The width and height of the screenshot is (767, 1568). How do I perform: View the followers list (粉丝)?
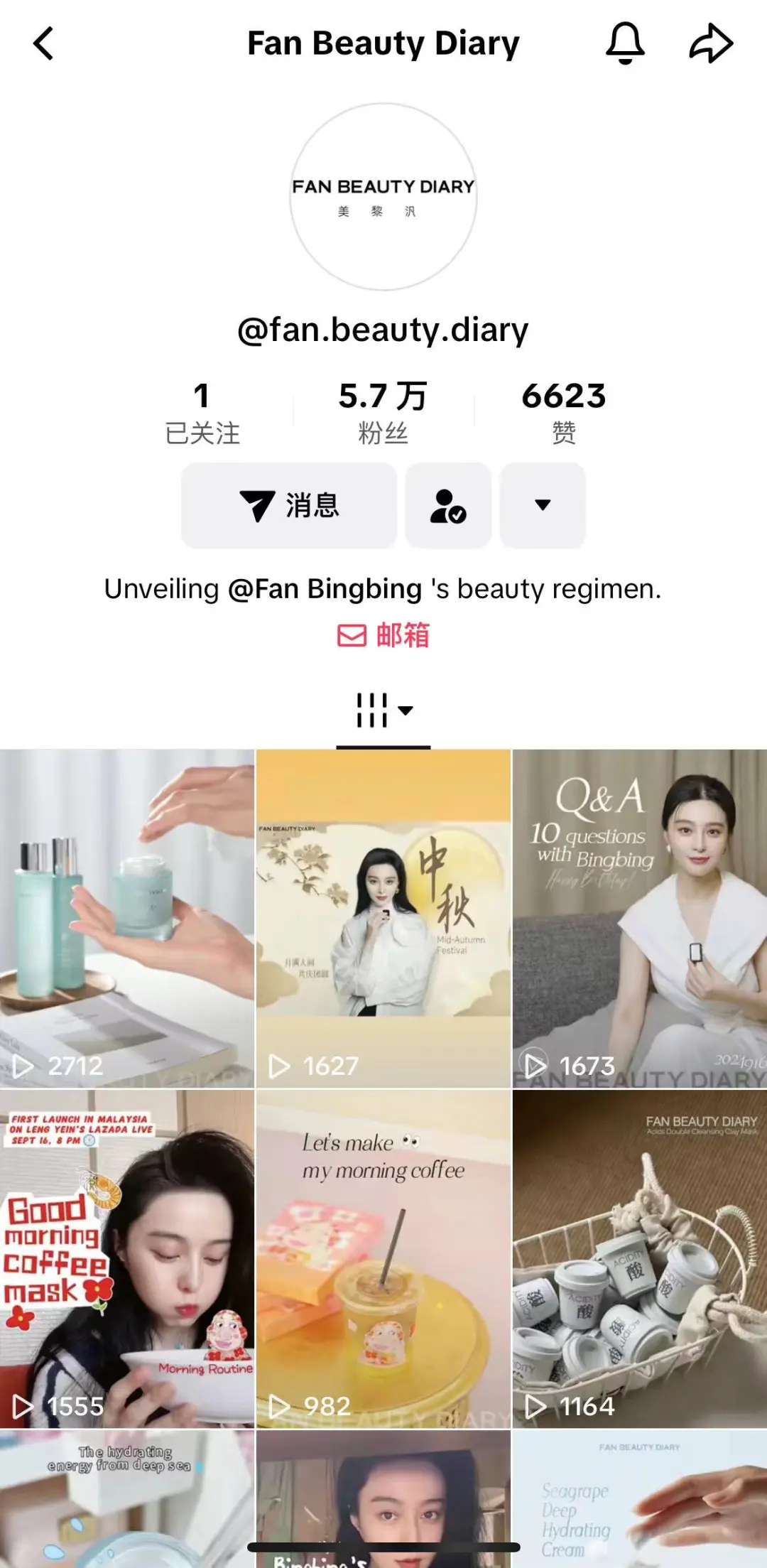[383, 413]
